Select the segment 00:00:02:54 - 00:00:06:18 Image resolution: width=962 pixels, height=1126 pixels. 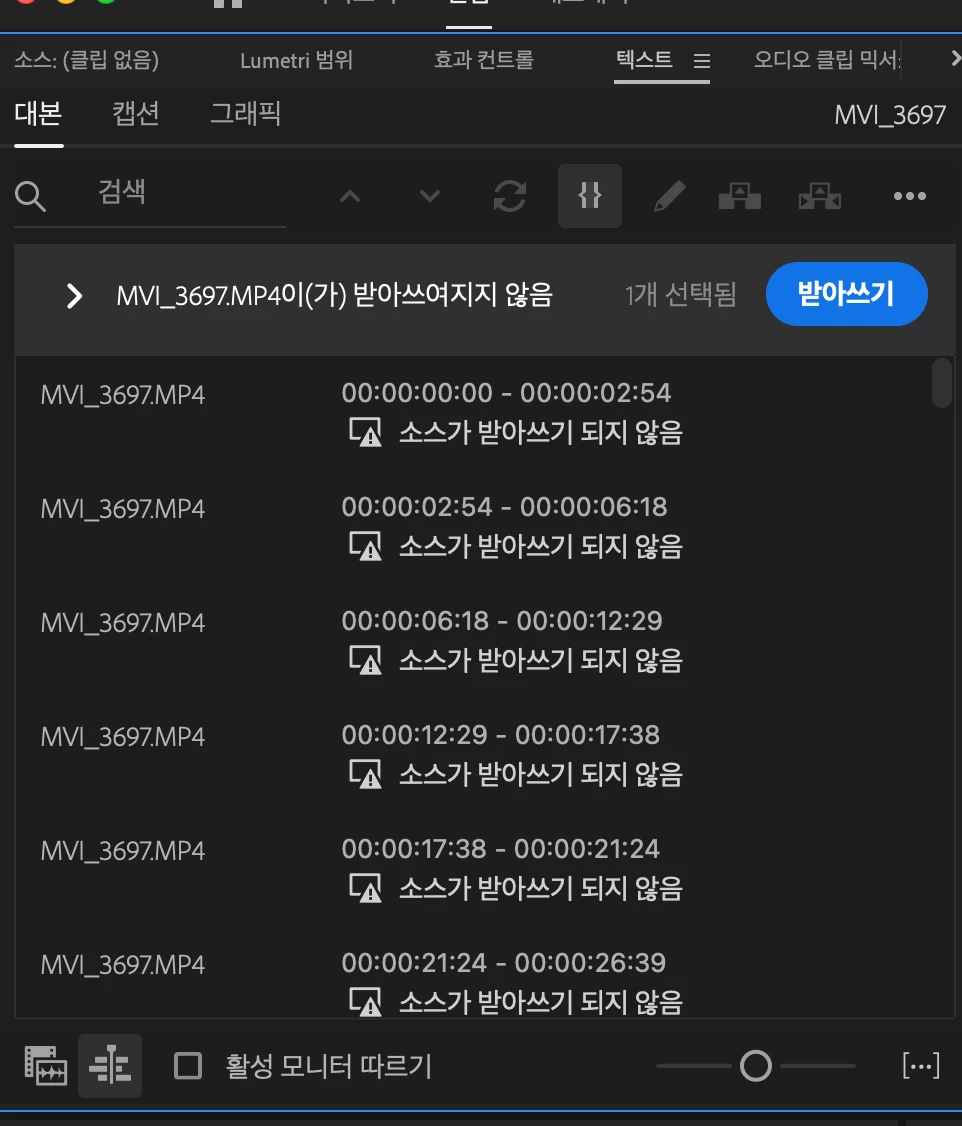[504, 507]
